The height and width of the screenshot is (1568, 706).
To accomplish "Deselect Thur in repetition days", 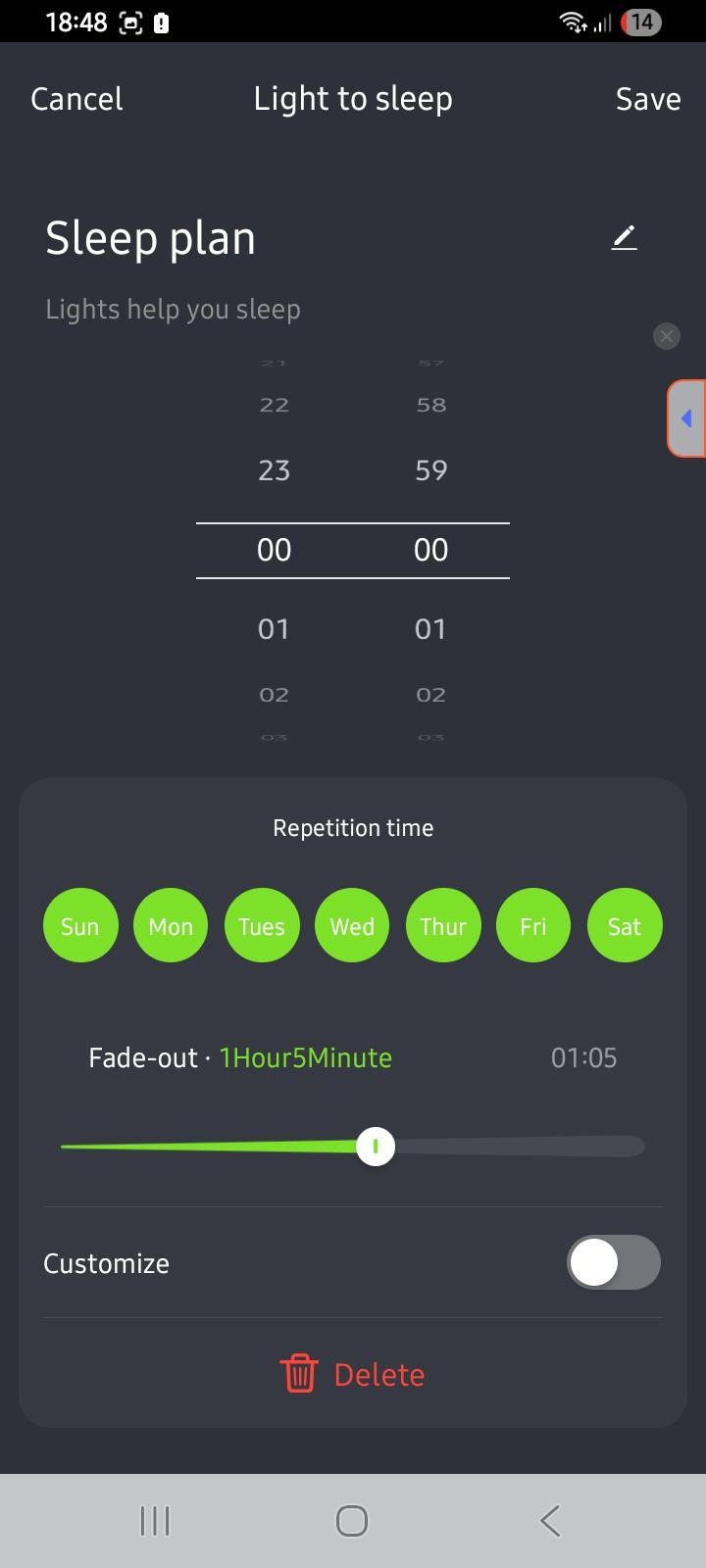I will [443, 926].
